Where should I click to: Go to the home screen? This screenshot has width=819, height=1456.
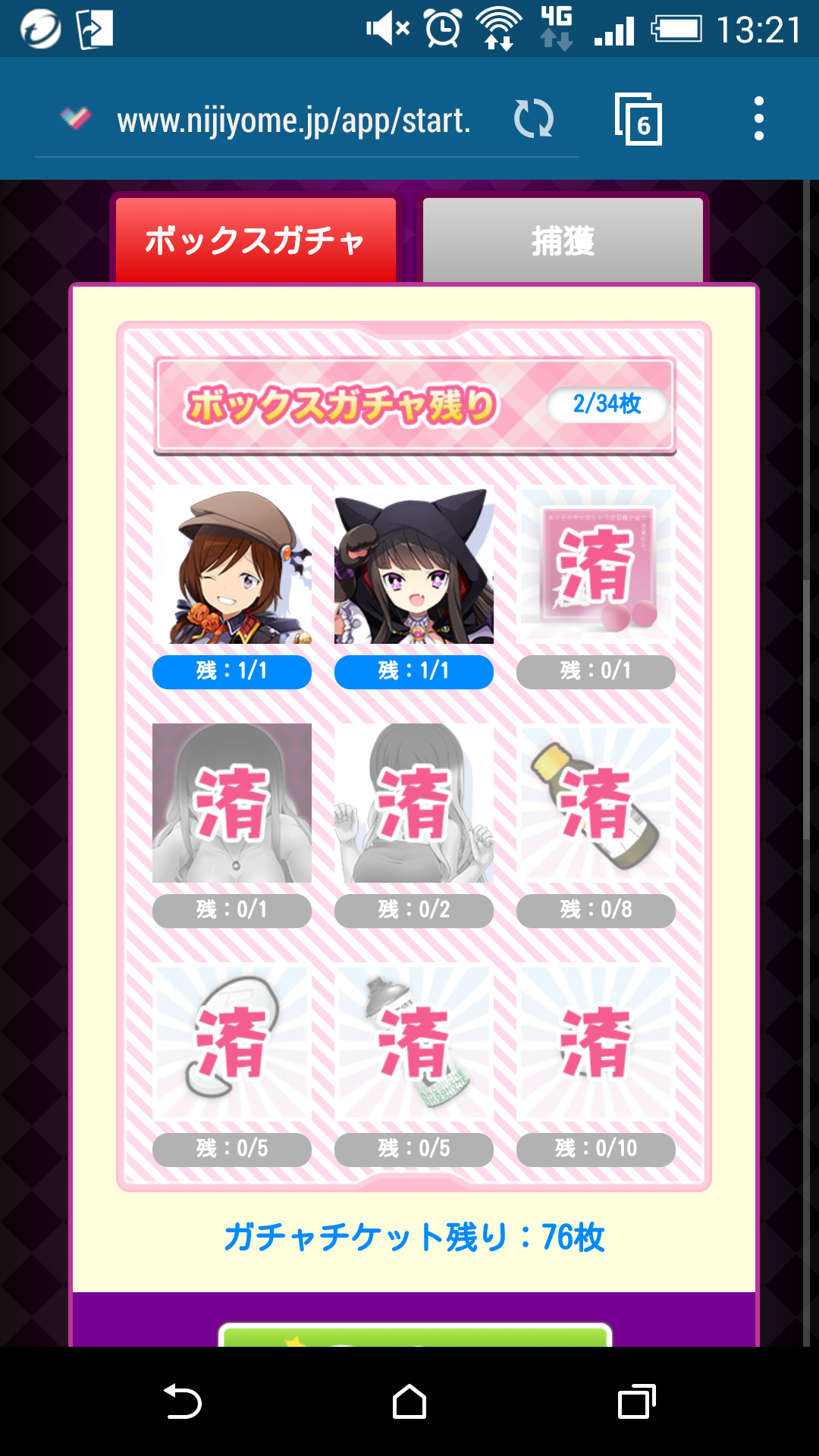pyautogui.click(x=409, y=1401)
